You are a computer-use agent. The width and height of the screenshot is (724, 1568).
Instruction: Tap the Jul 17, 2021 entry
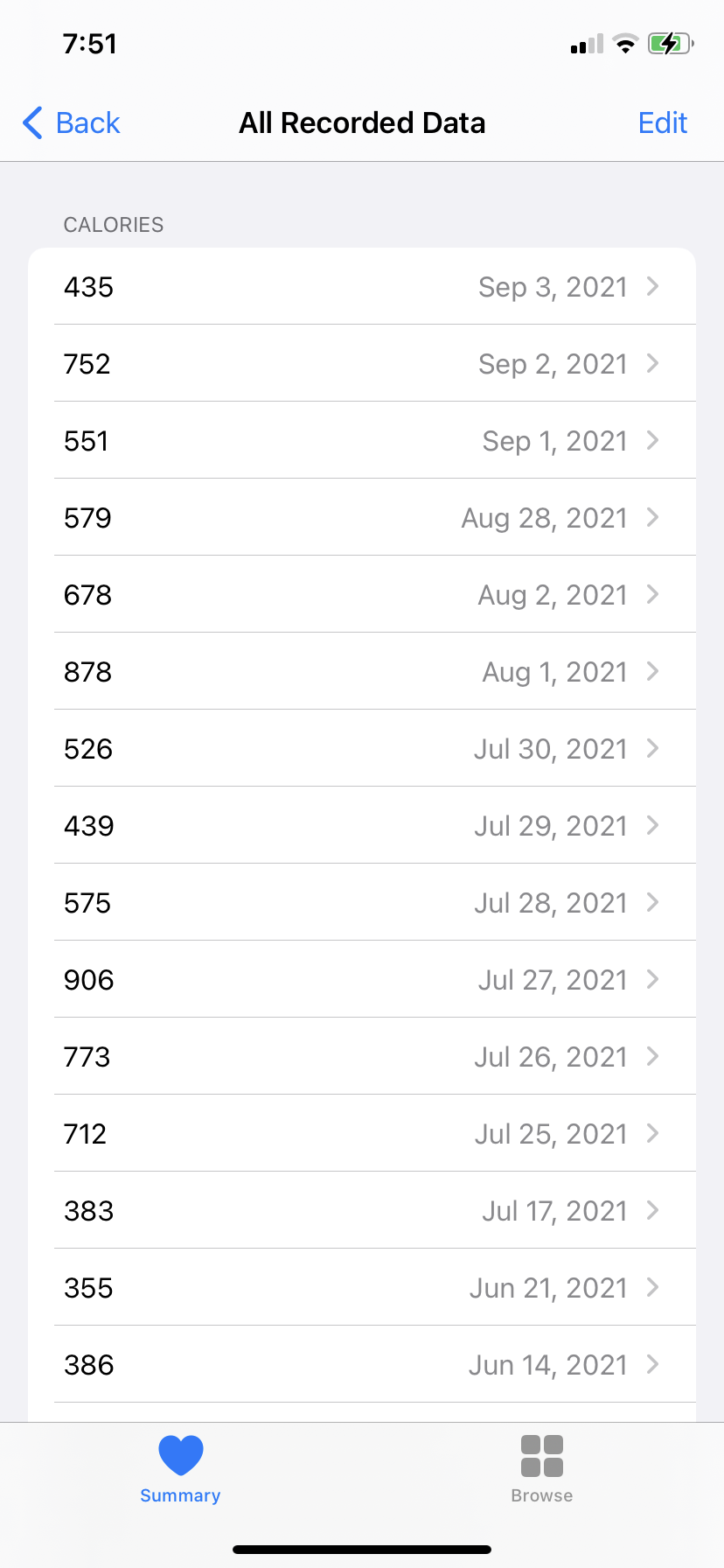pos(350,1210)
